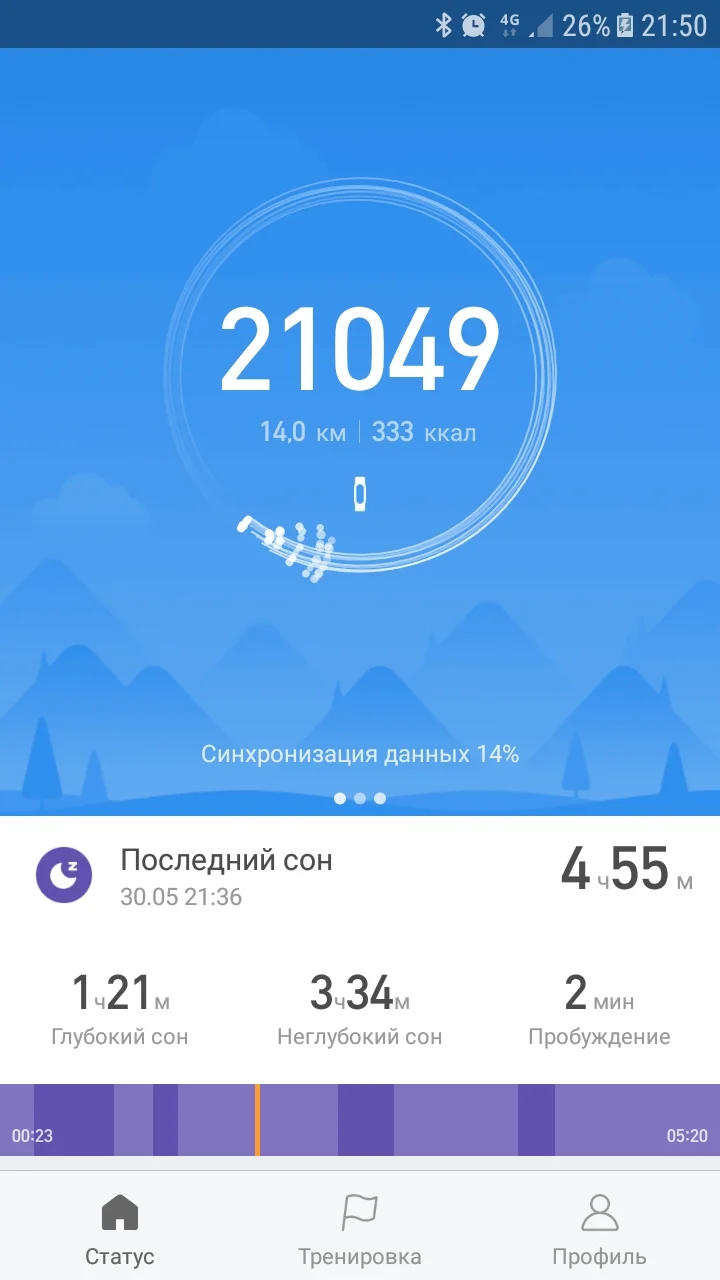Tap the Mi Band device icon in the circle

click(360, 492)
